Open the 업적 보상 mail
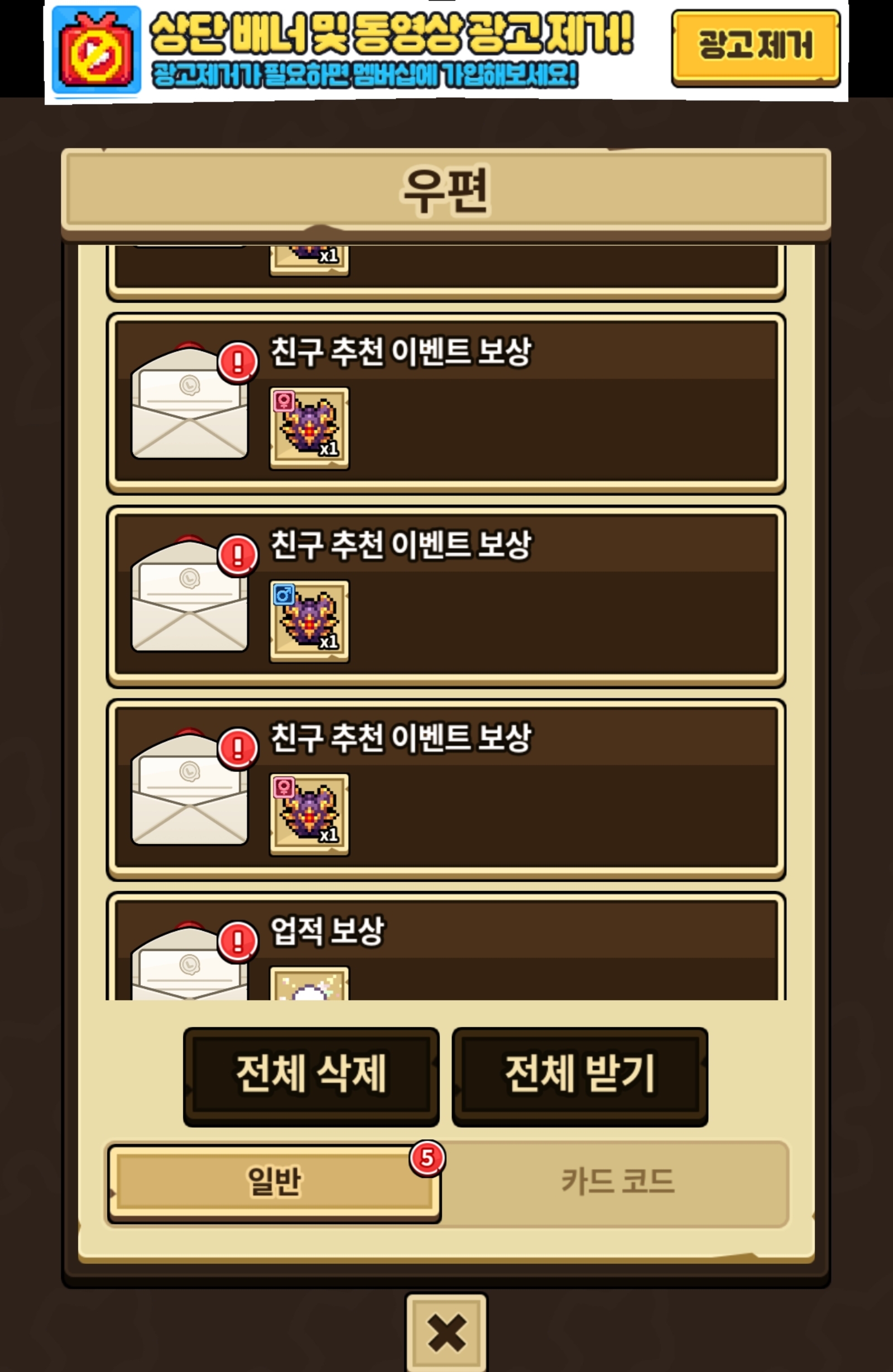Image resolution: width=893 pixels, height=1372 pixels. (x=446, y=947)
